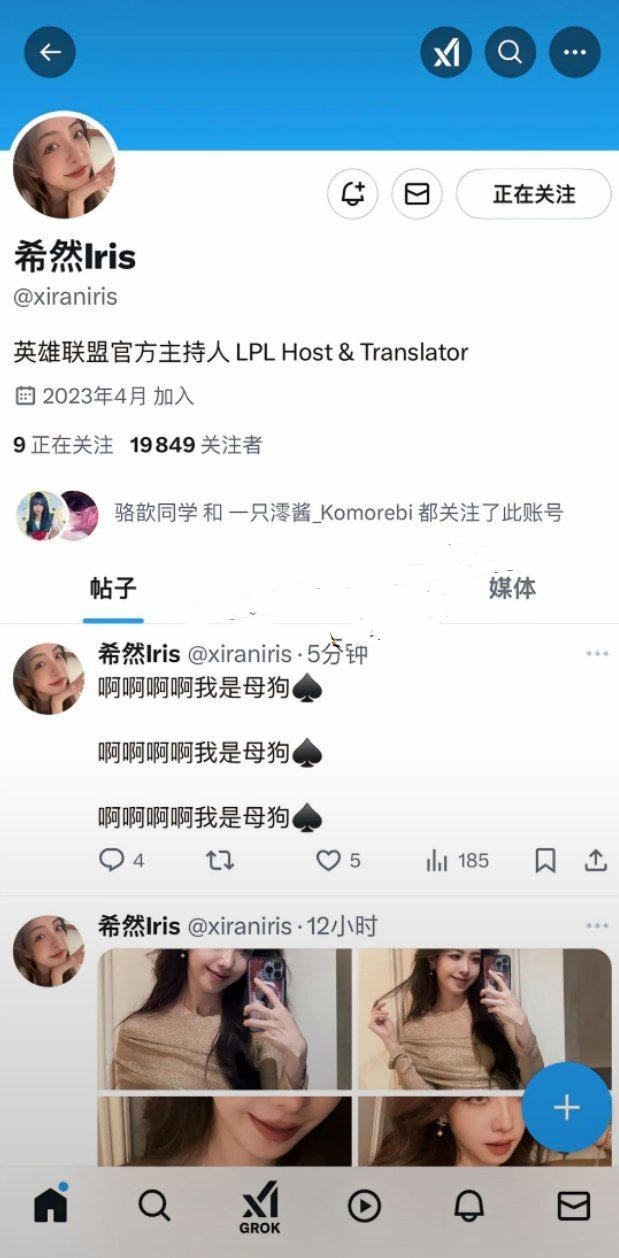Open the Grok tab in bottom bar

coord(259,1207)
